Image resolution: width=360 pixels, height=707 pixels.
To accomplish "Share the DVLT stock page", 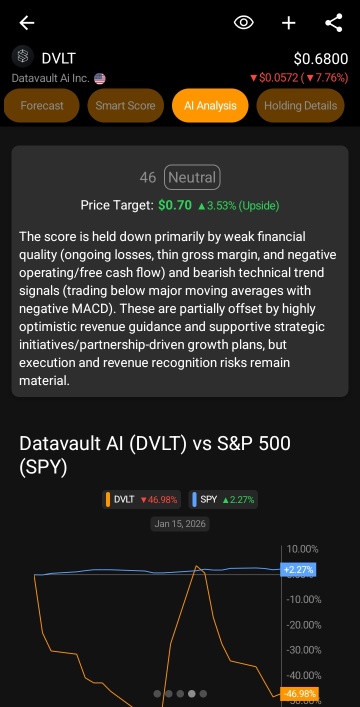I will [x=333, y=23].
